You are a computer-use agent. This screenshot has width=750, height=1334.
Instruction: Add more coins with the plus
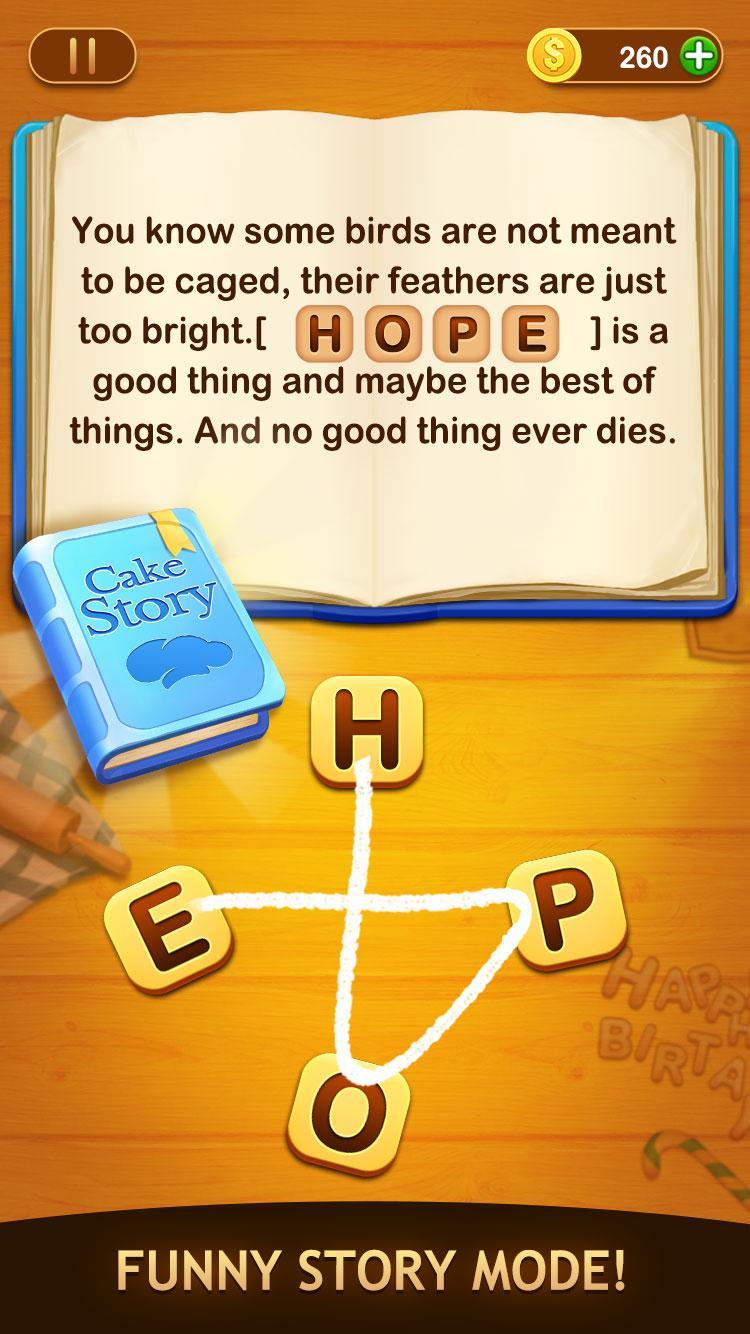point(699,57)
